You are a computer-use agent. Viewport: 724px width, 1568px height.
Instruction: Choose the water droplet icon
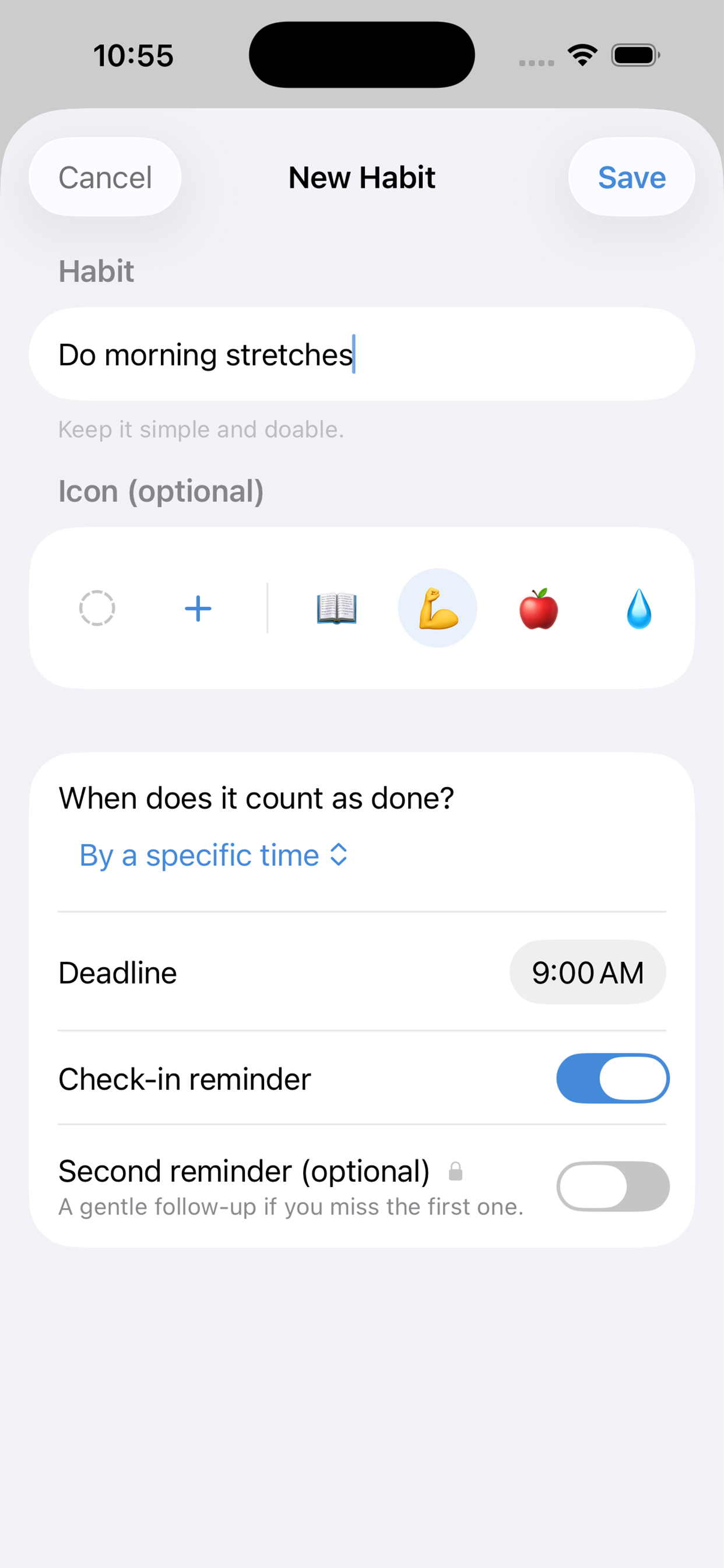[639, 608]
